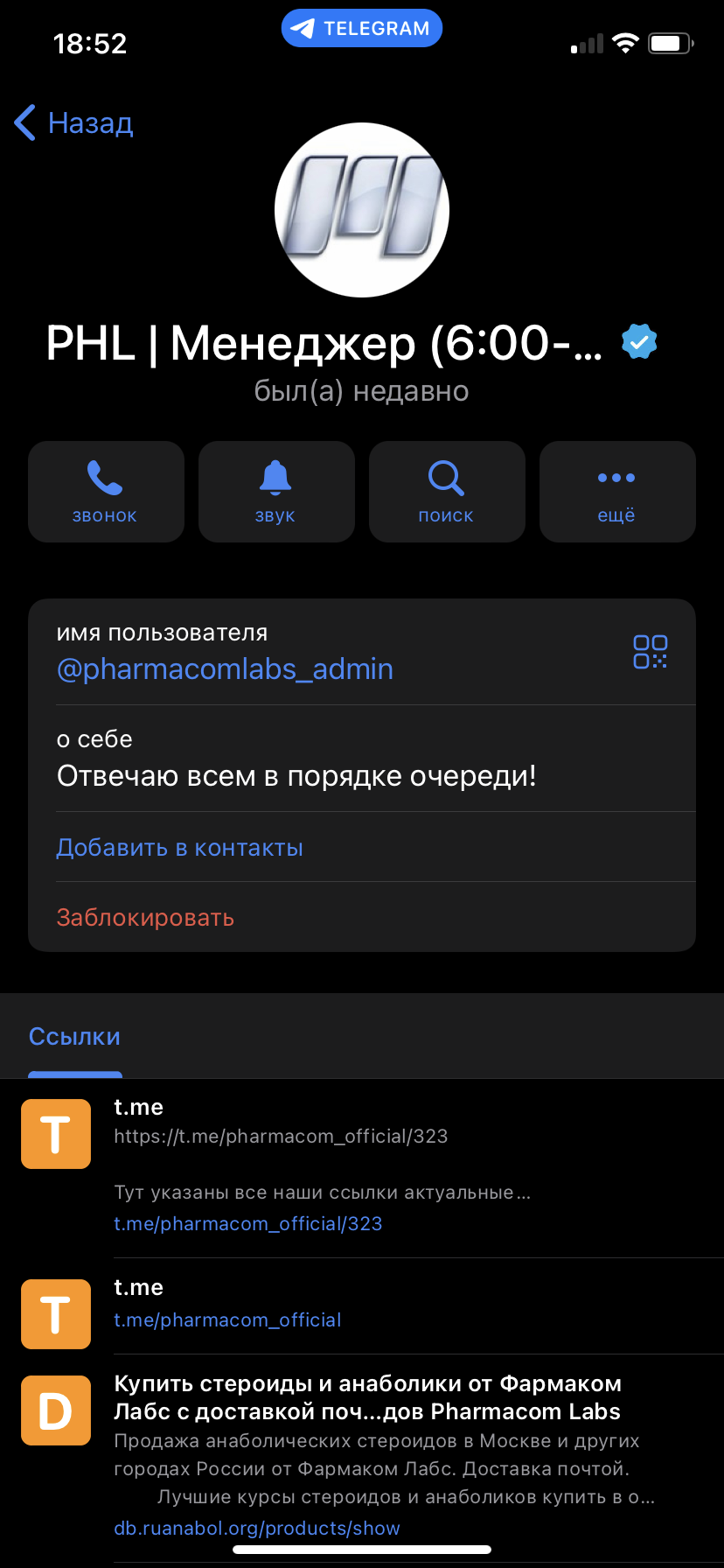The width and height of the screenshot is (724, 1568).
Task: Return to Telegram via top pill
Action: pos(362,28)
